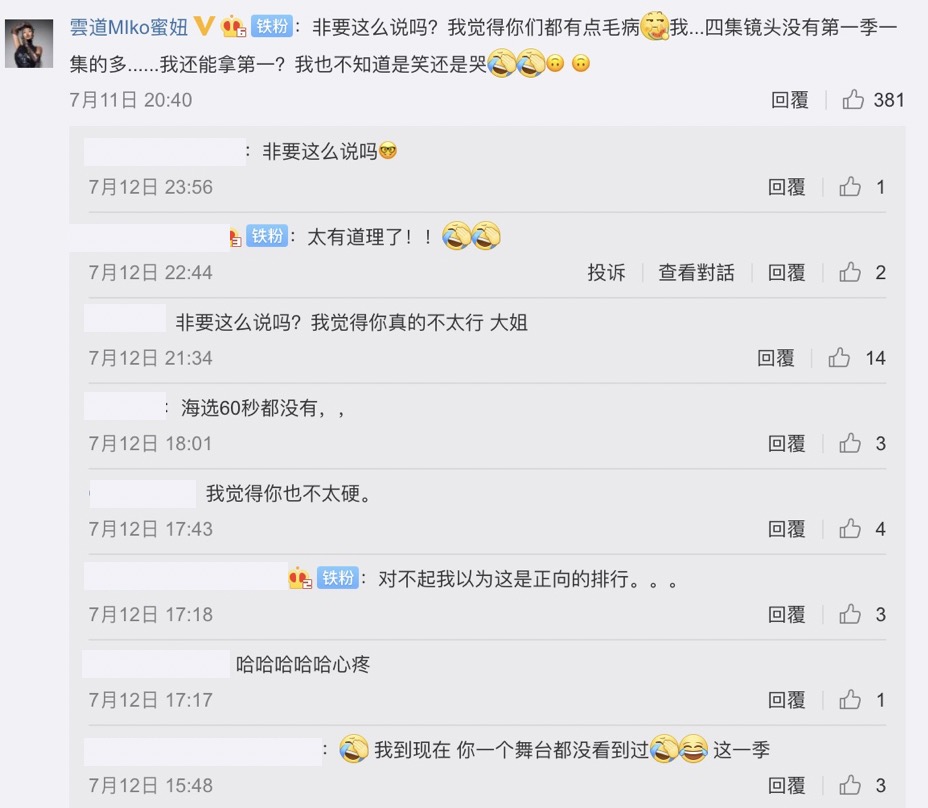Tap 回覆 on the 7月12日 21:34 reply
The image size is (928, 808).
point(776,358)
